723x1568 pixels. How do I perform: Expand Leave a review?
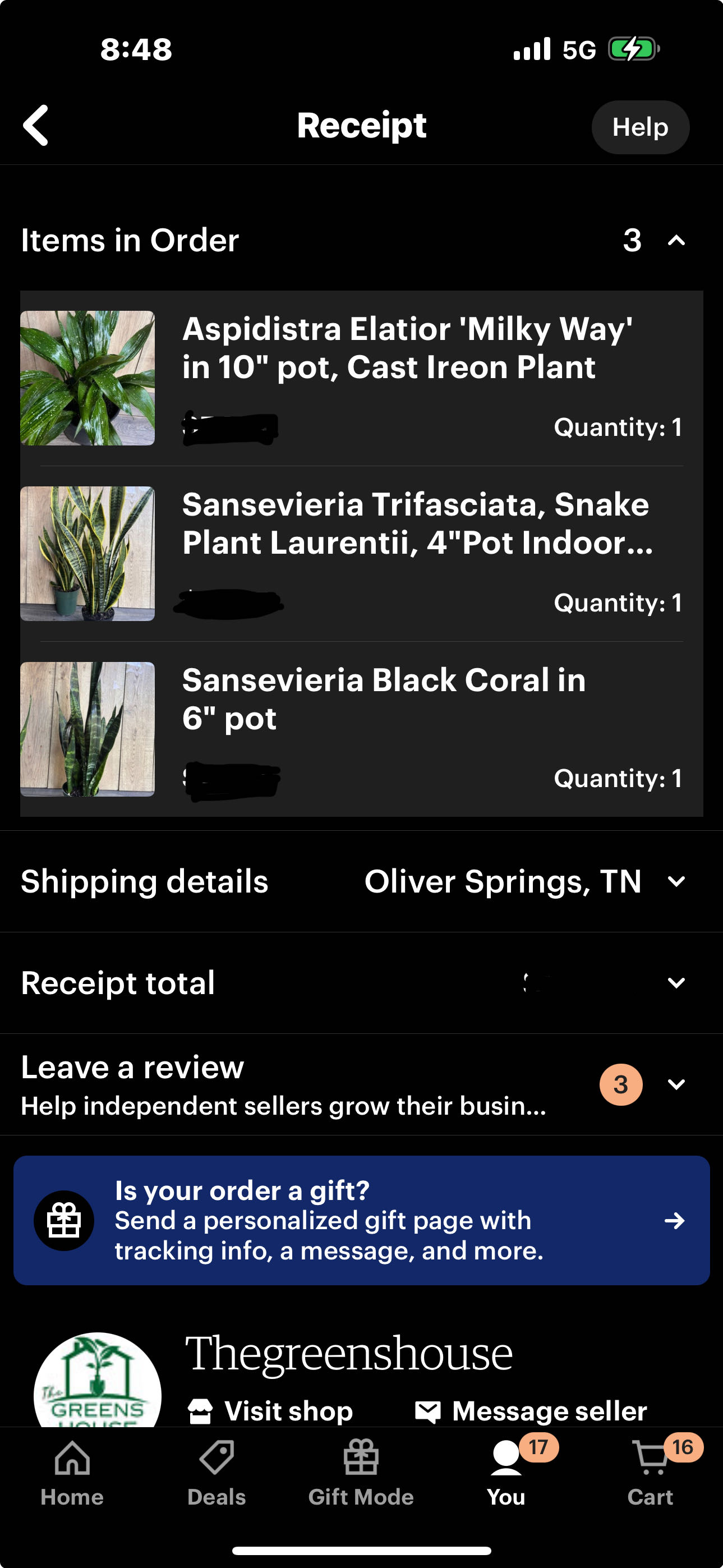[x=676, y=1084]
